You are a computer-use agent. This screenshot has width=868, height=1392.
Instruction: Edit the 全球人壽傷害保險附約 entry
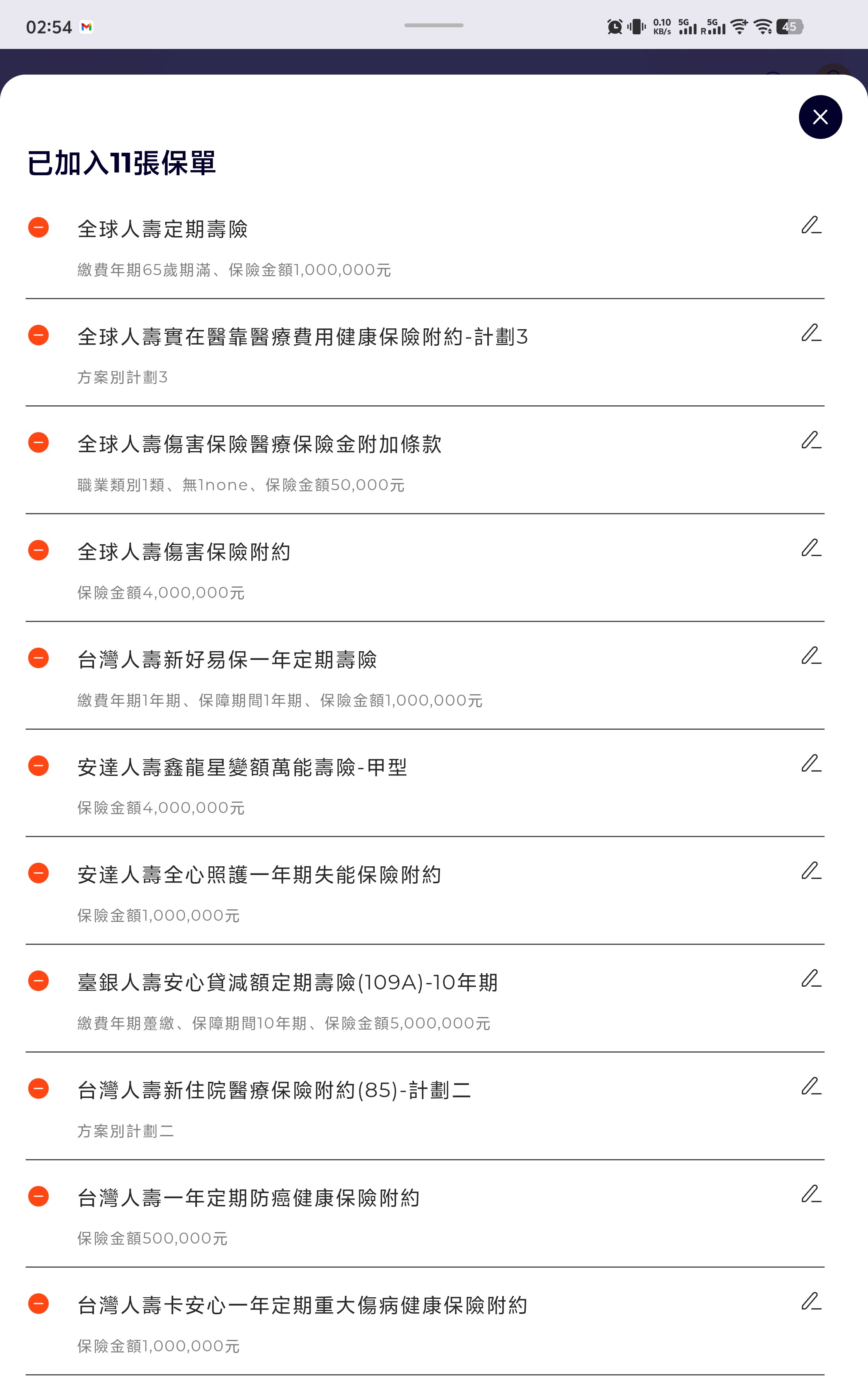click(810, 549)
